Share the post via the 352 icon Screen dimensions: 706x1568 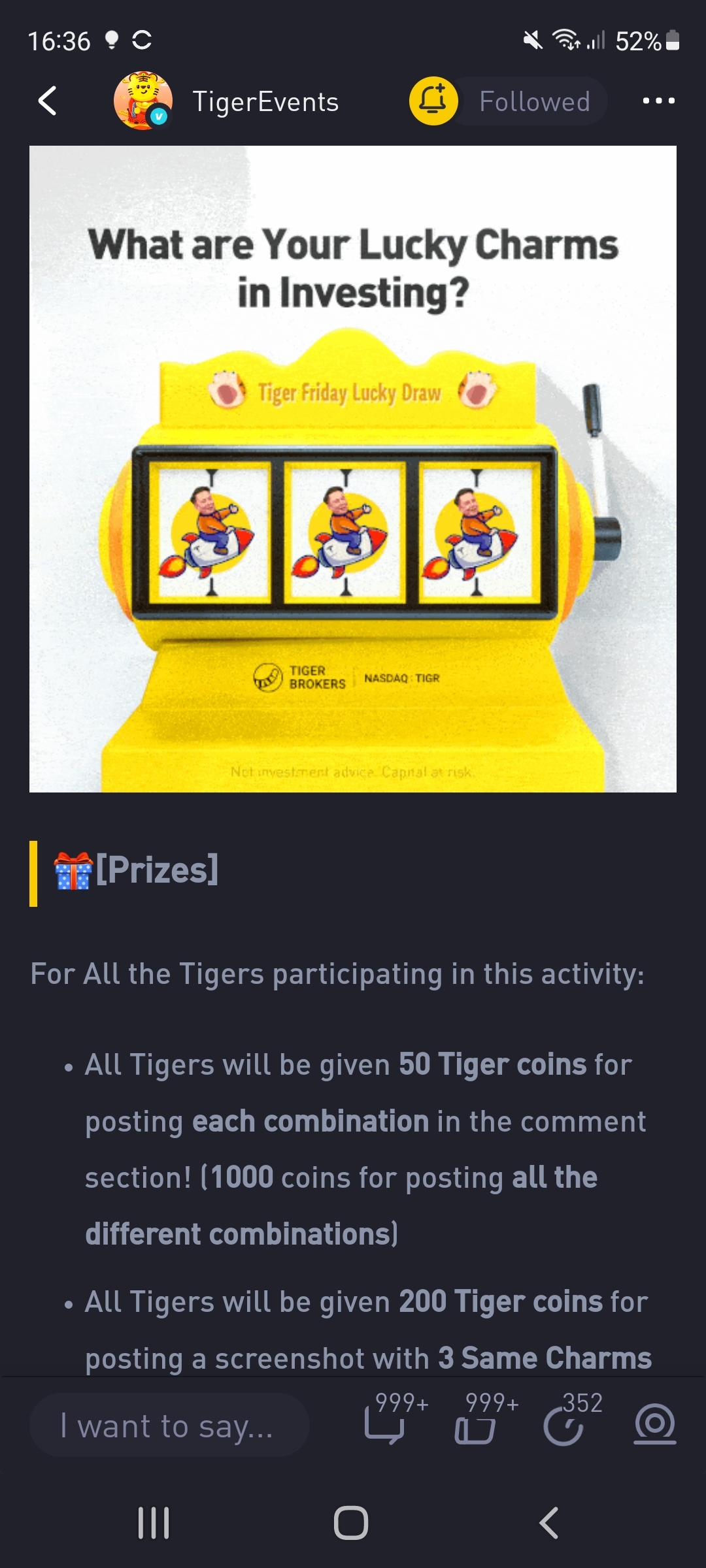point(563,1425)
